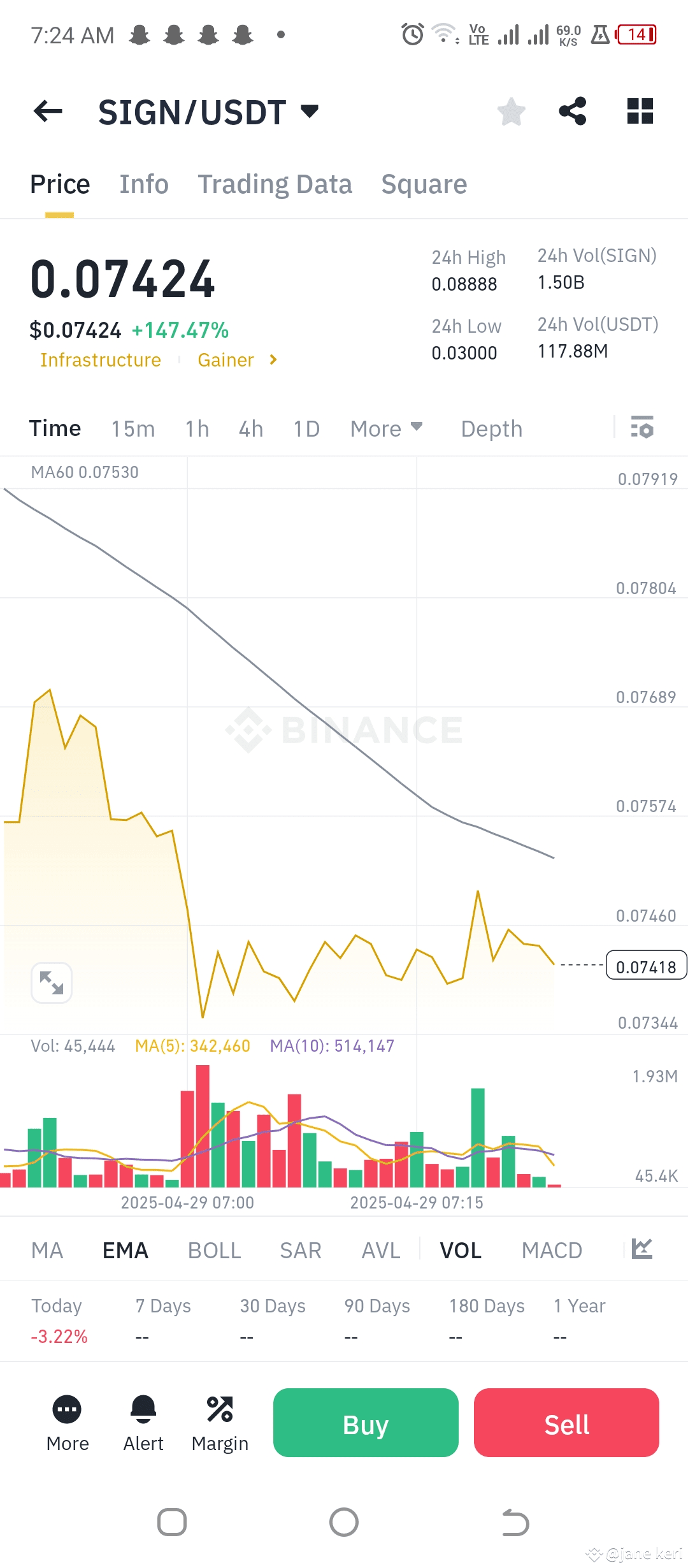Tap the green Buy button
This screenshot has width=688, height=1568.
point(366,1423)
